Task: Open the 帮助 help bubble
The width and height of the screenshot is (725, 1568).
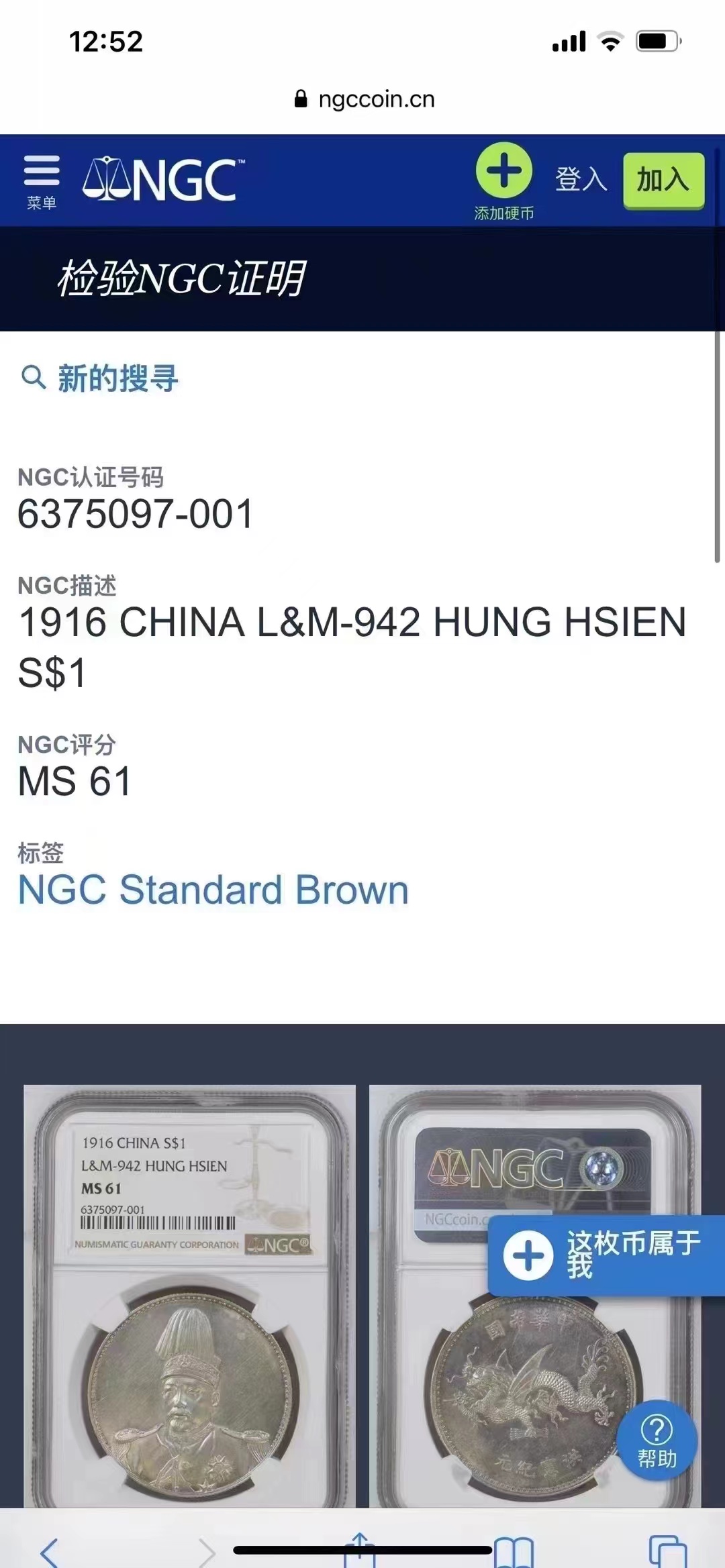Action: 657,1440
